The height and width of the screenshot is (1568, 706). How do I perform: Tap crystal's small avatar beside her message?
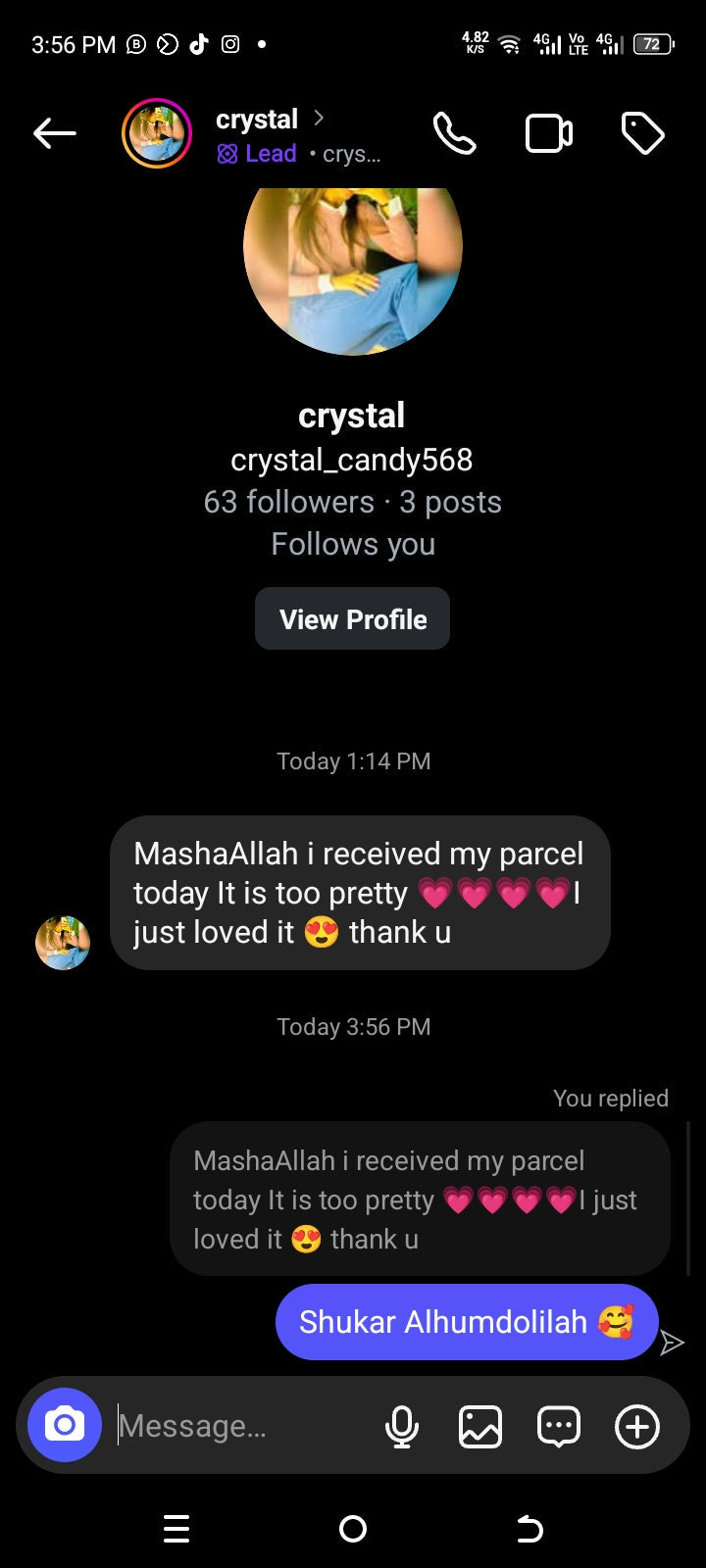pyautogui.click(x=63, y=943)
